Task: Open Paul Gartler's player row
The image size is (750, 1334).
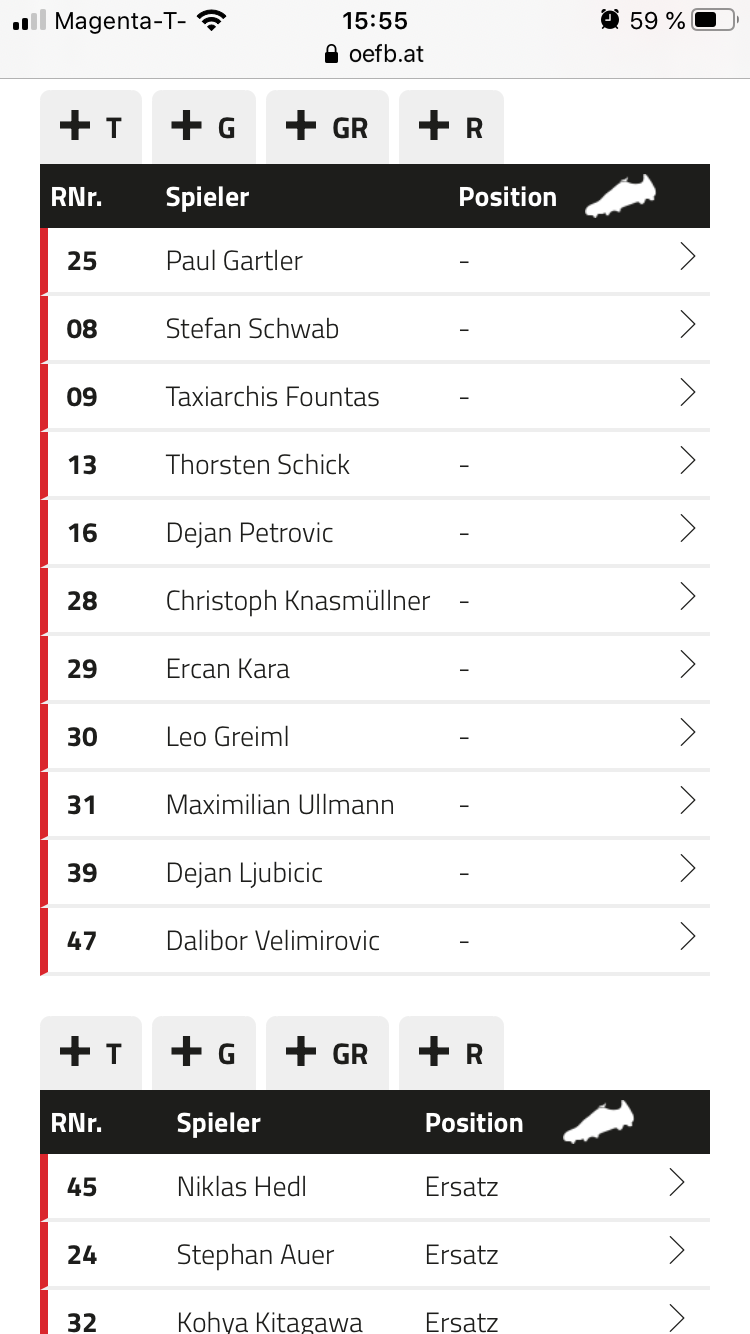Action: click(x=375, y=261)
